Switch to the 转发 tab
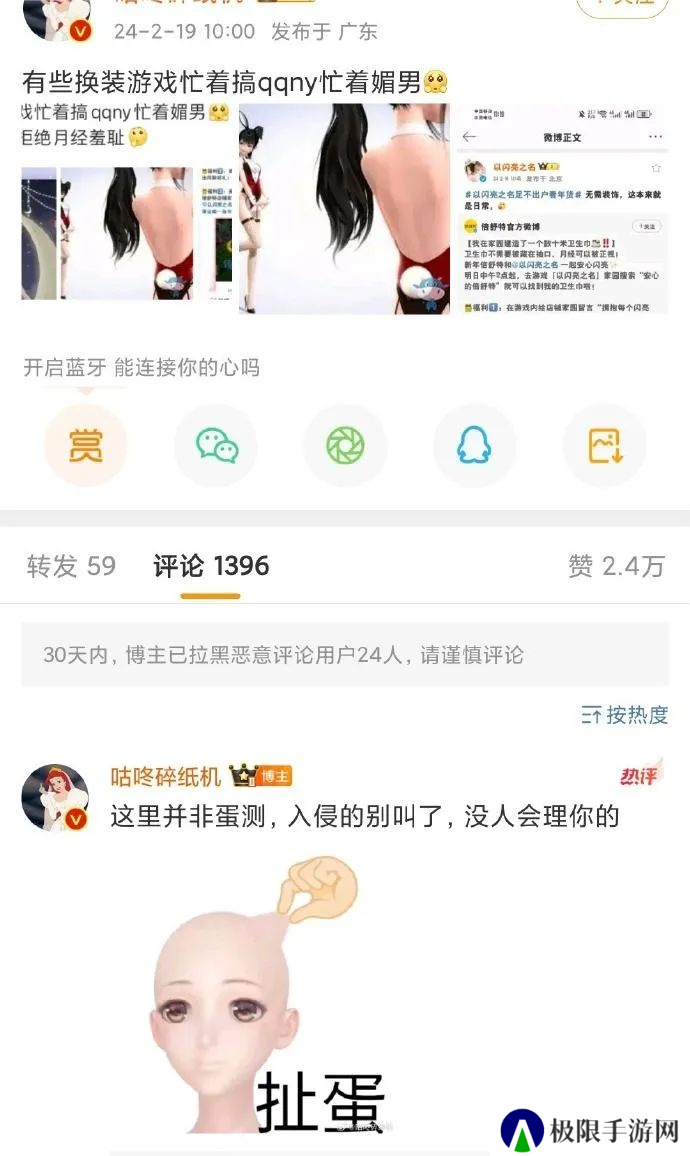Viewport: 690px width, 1156px height. pos(71,566)
